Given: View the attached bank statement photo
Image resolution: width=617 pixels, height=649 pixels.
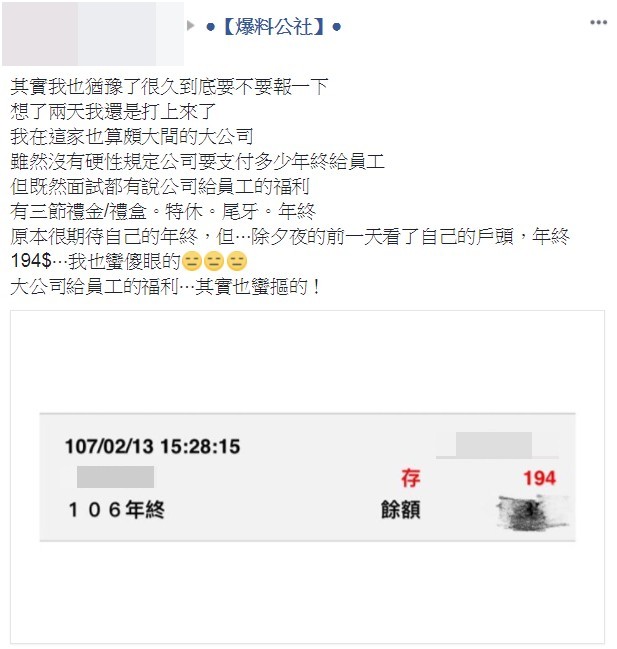Looking at the screenshot, I should point(307,476).
